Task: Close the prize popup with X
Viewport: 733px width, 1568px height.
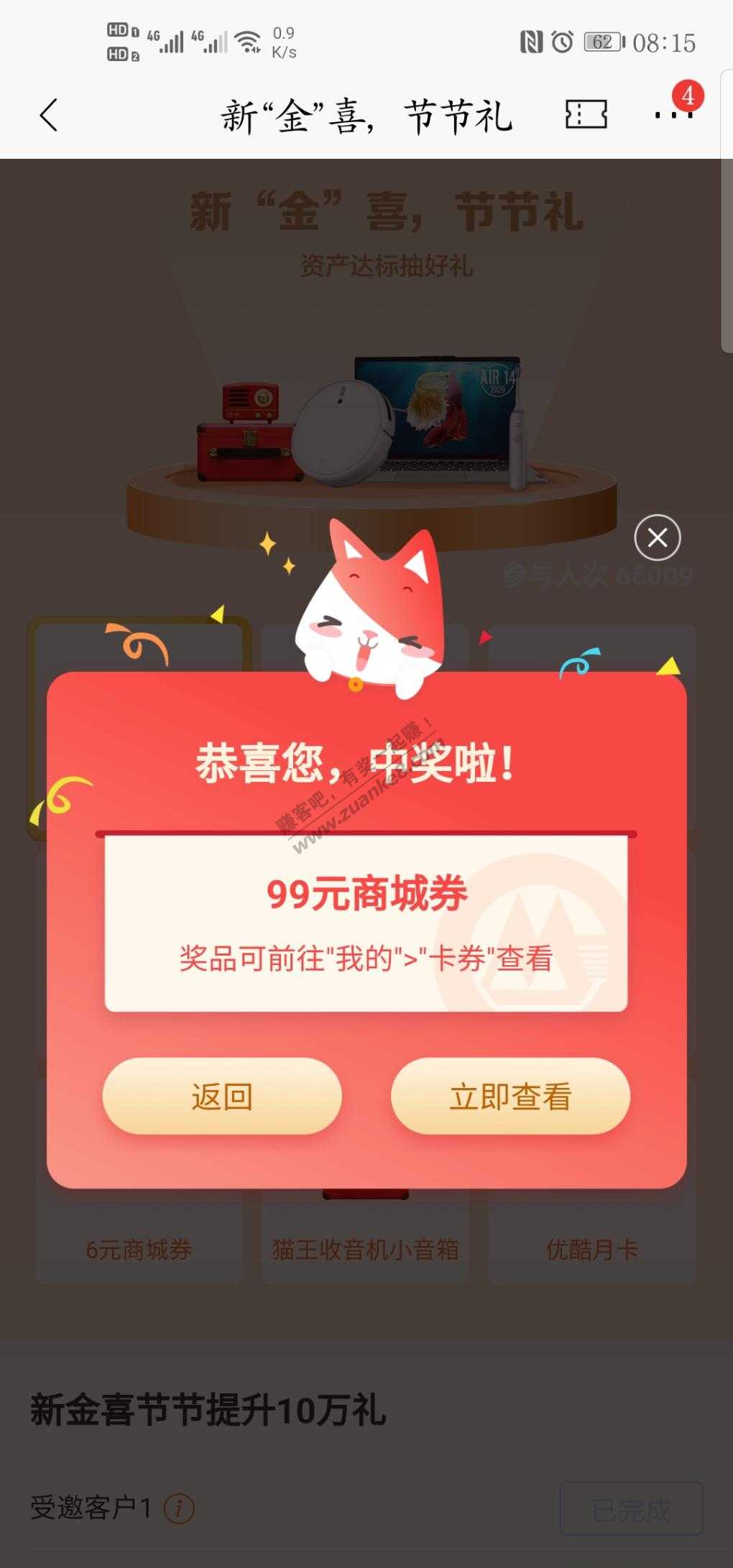Action: (x=657, y=538)
